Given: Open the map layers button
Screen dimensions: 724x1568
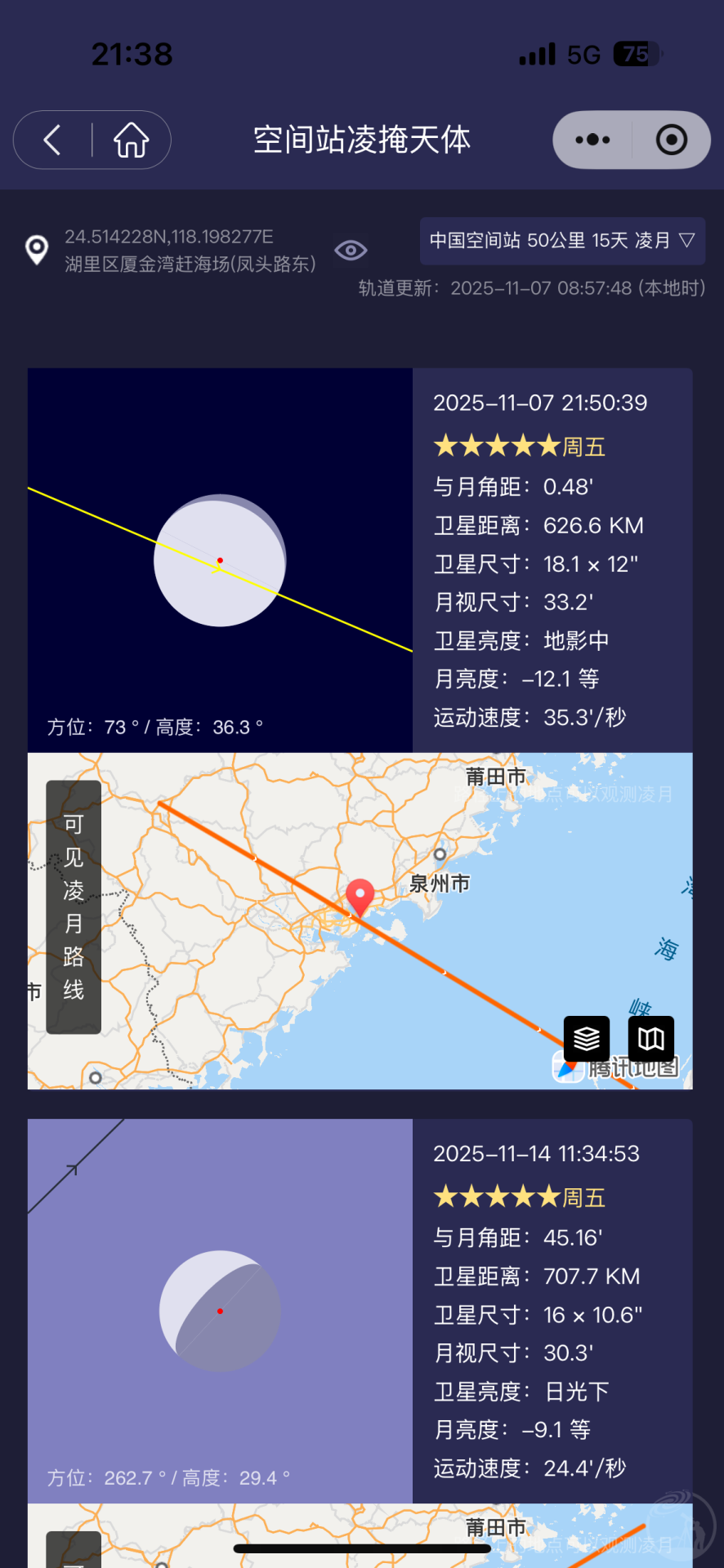Looking at the screenshot, I should (587, 1039).
